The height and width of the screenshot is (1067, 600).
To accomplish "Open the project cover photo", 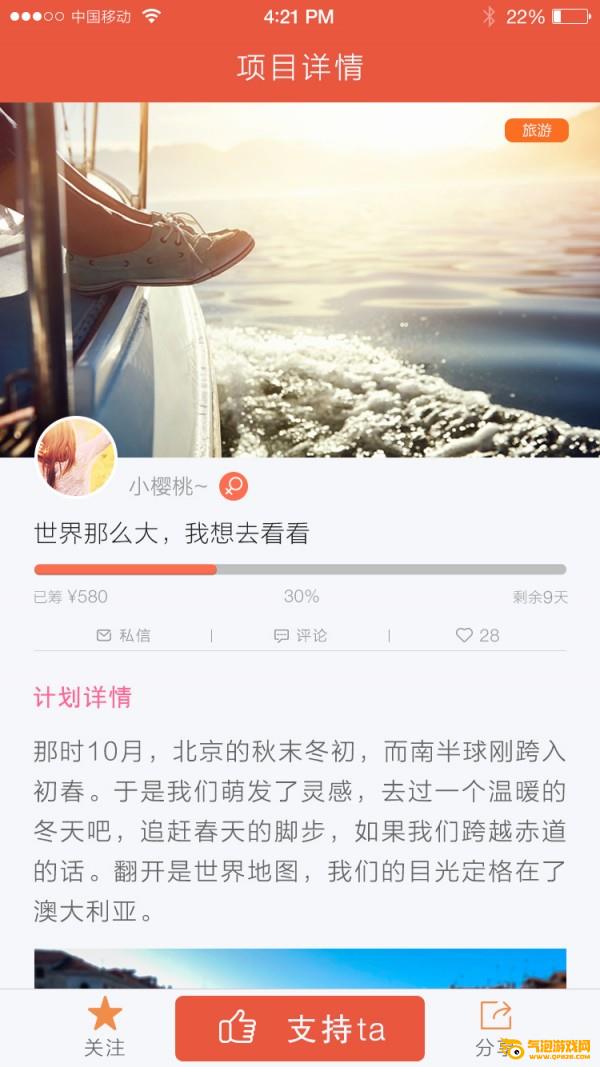I will click(x=300, y=280).
